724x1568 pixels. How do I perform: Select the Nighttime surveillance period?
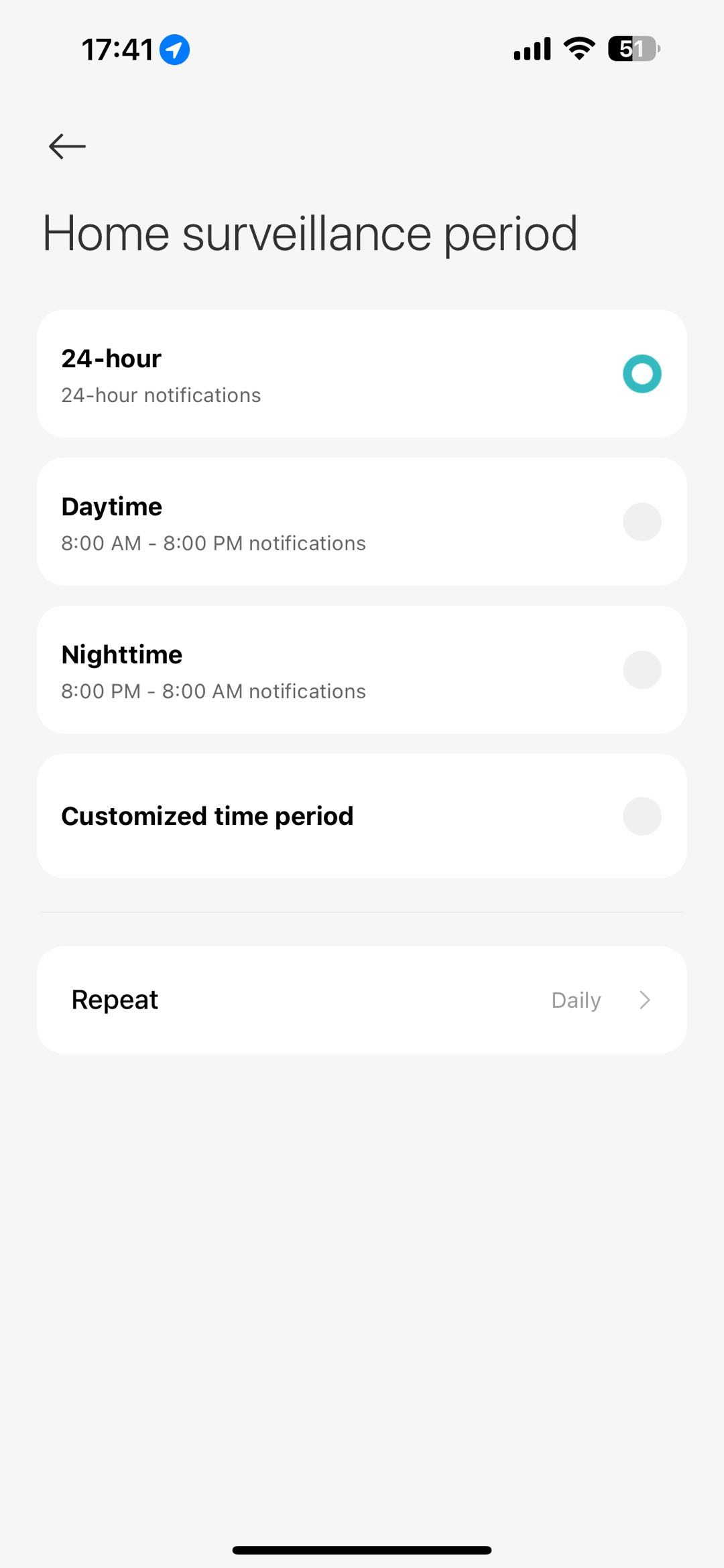click(641, 670)
